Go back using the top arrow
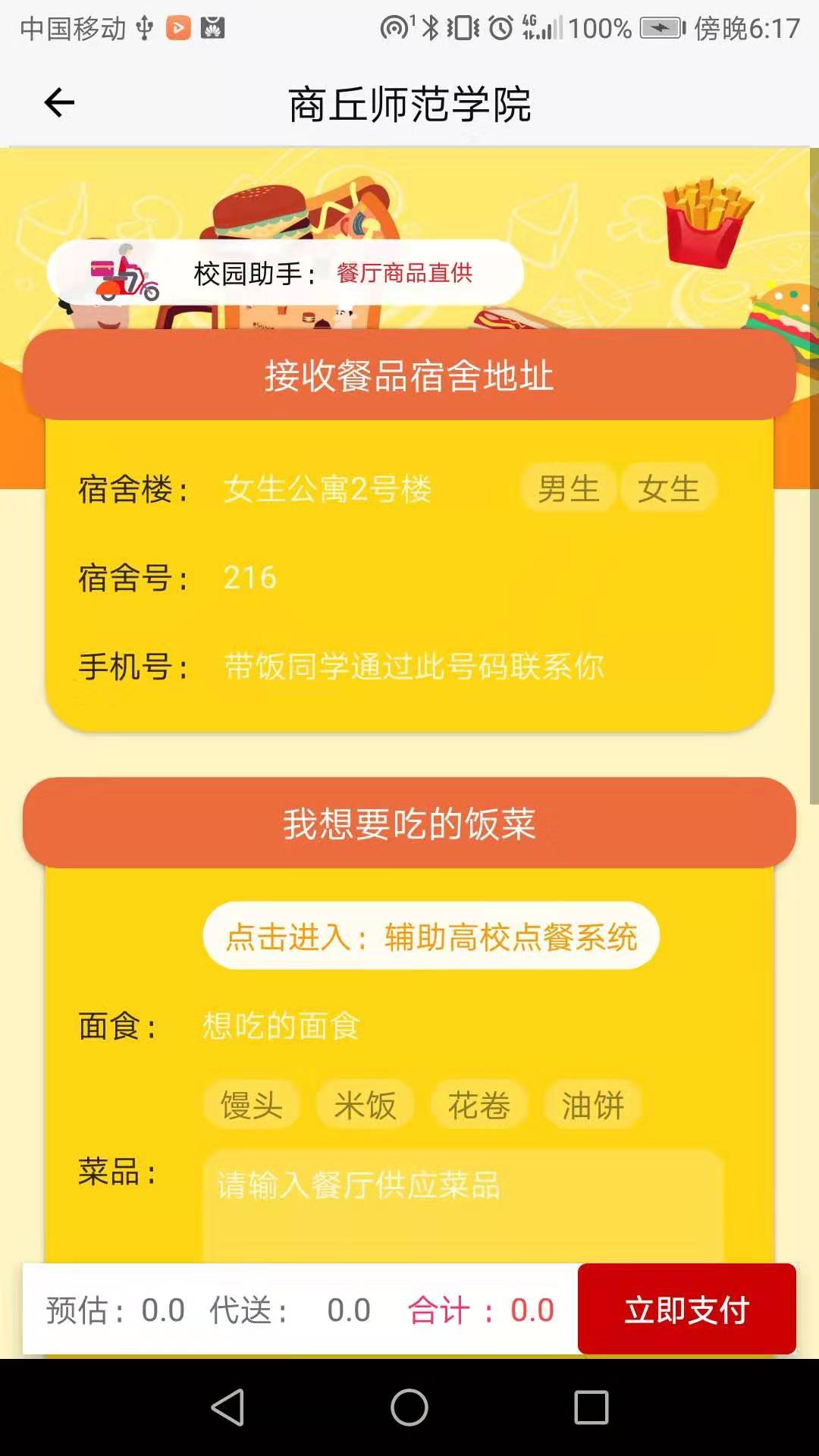This screenshot has height=1456, width=819. 59,102
